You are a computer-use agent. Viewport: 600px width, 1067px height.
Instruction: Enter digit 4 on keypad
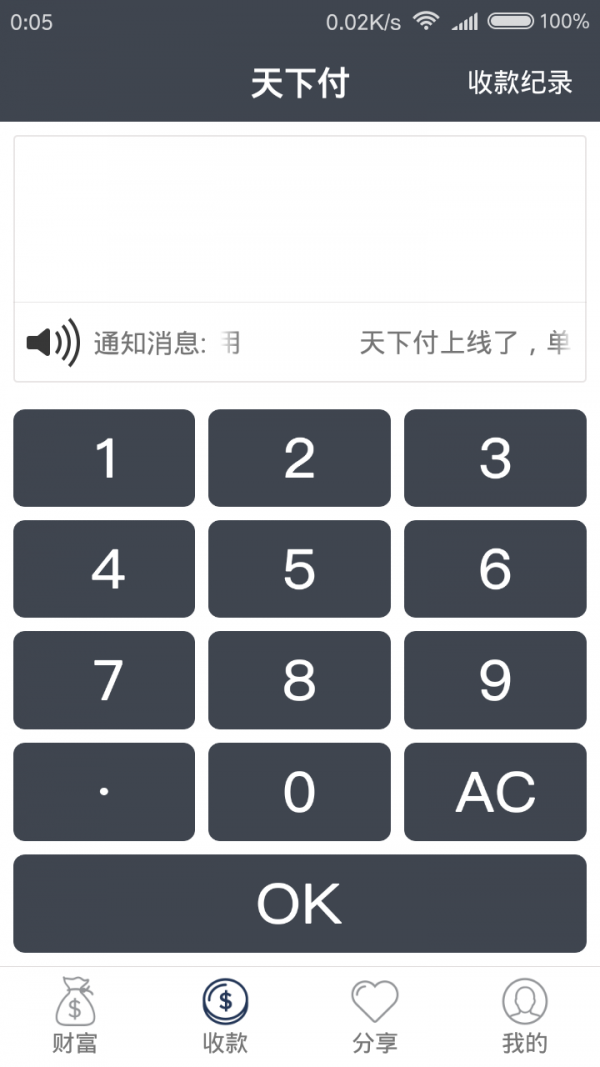coord(104,569)
